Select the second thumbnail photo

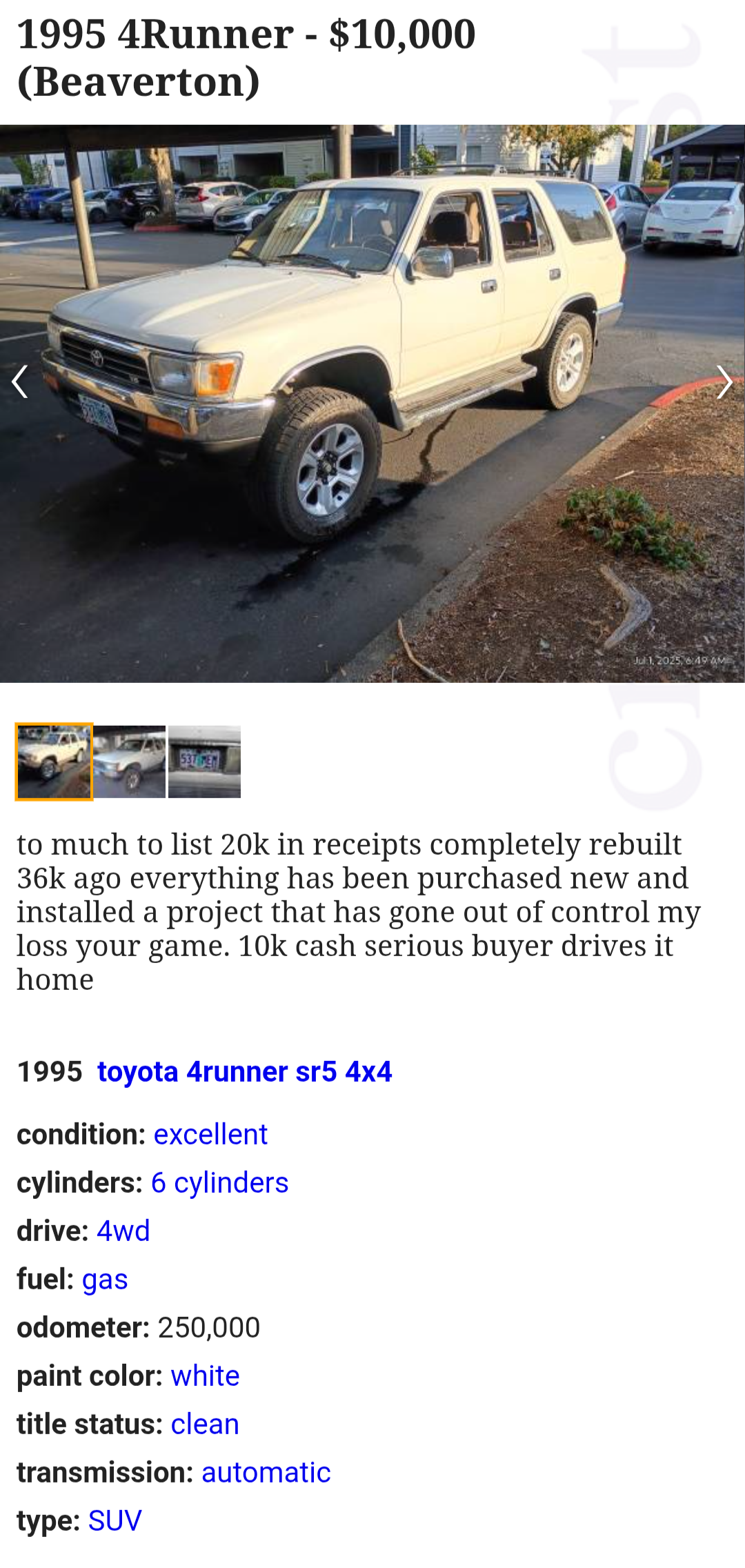tap(130, 762)
